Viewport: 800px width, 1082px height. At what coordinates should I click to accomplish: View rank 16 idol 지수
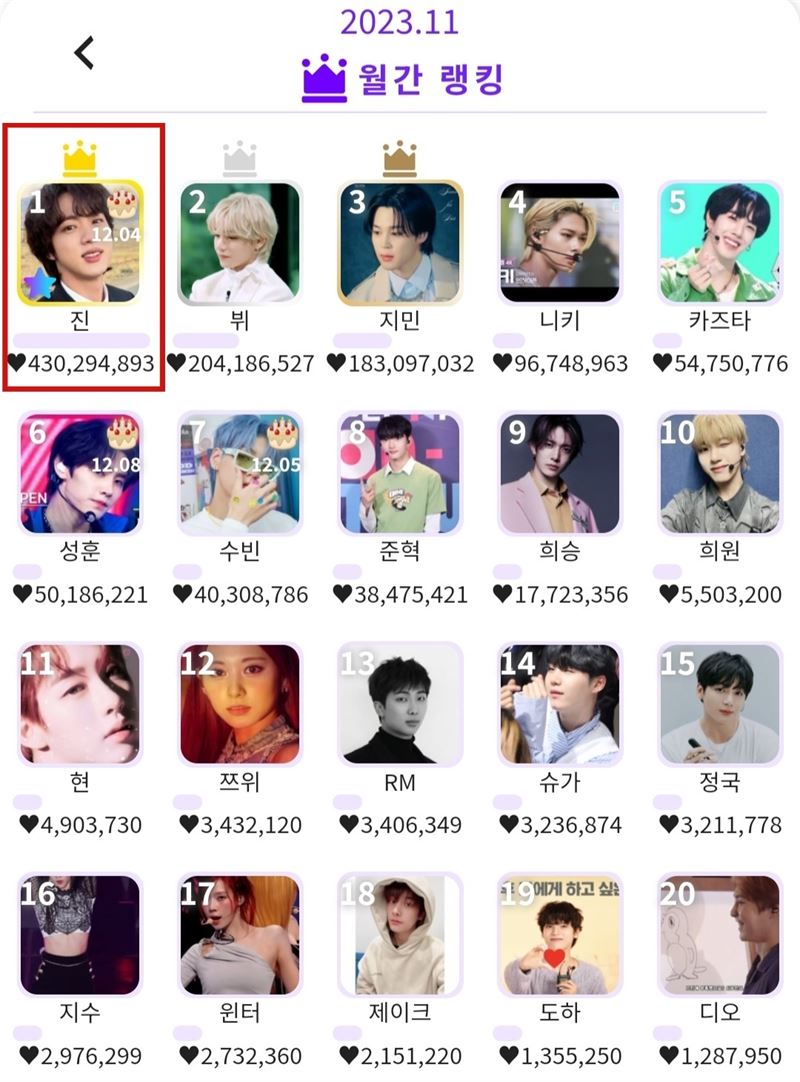(x=80, y=935)
